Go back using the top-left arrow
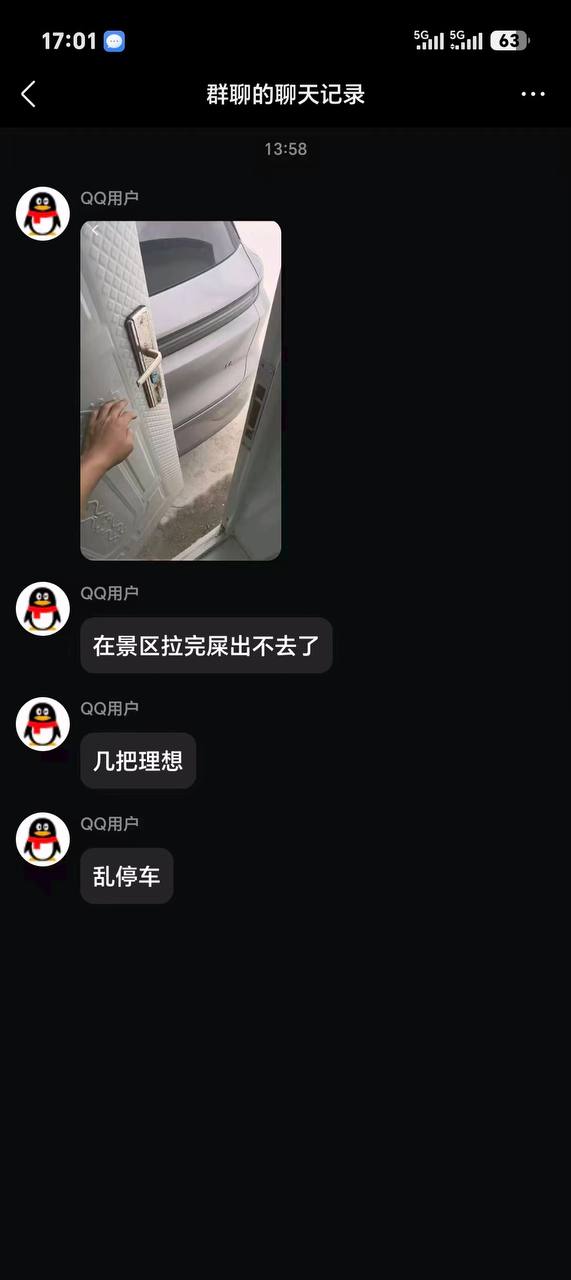This screenshot has height=1280, width=571. pyautogui.click(x=28, y=95)
